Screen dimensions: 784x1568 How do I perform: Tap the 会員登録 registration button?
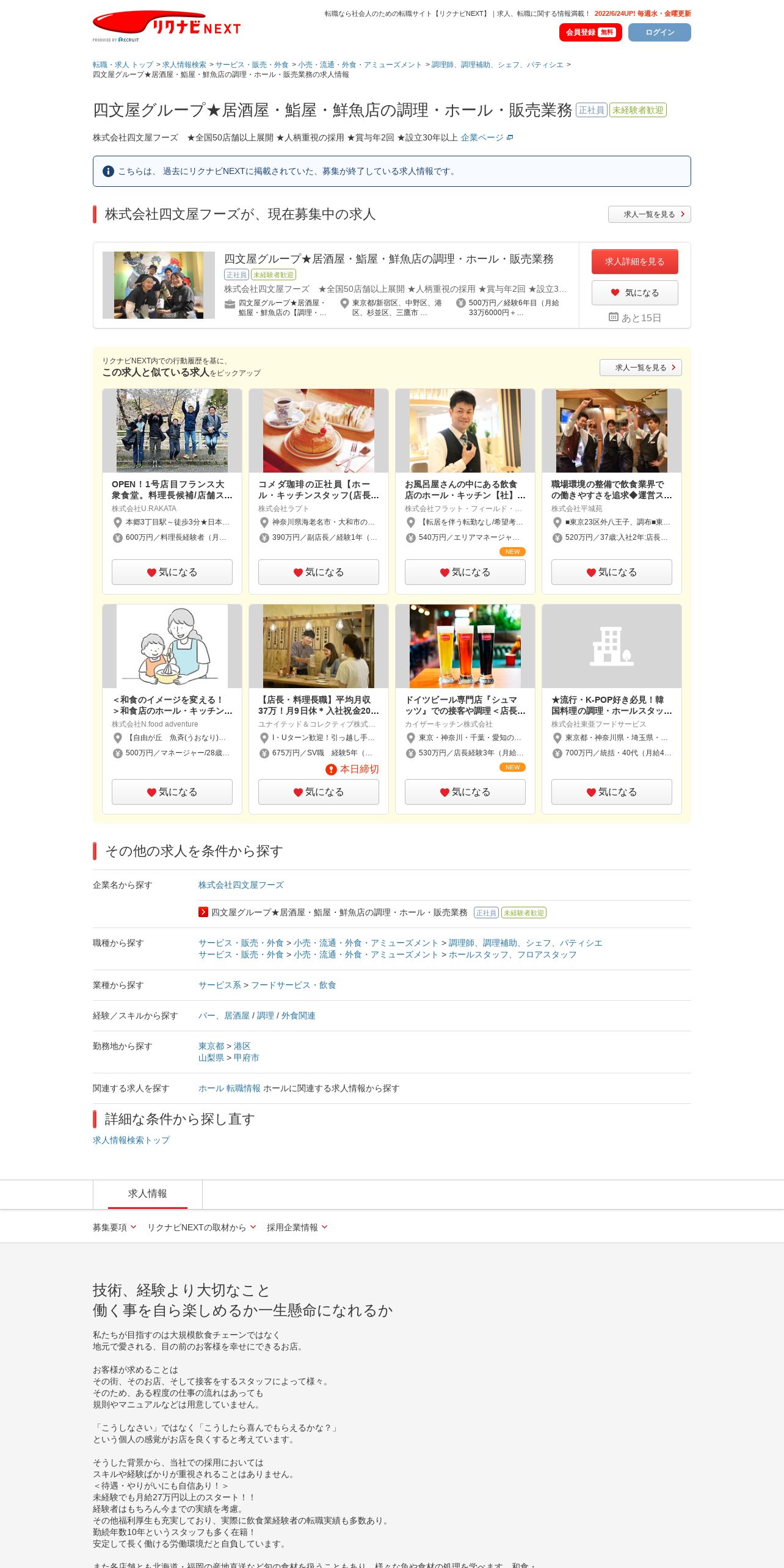pos(590,32)
